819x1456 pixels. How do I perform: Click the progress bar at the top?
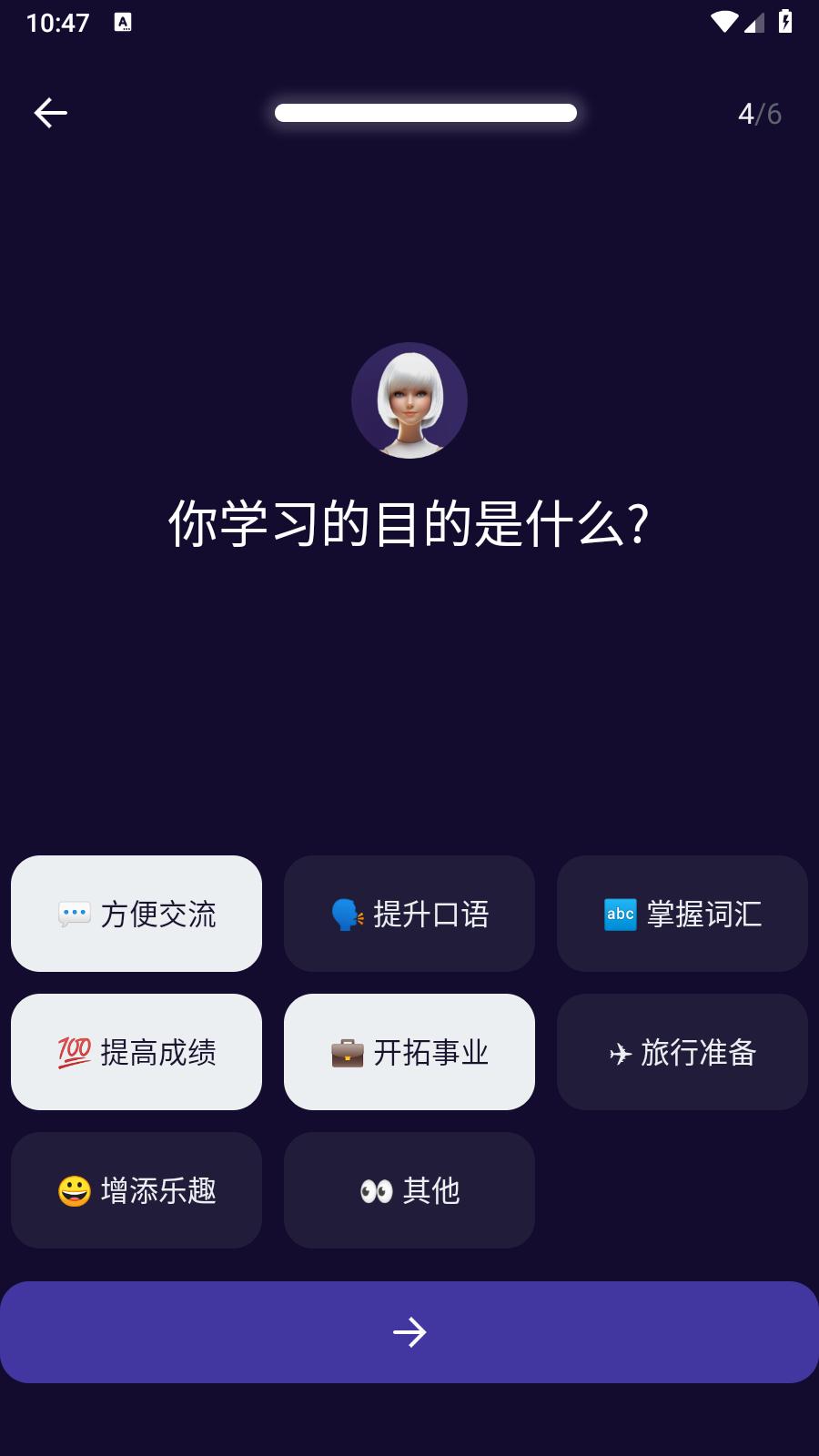424,113
